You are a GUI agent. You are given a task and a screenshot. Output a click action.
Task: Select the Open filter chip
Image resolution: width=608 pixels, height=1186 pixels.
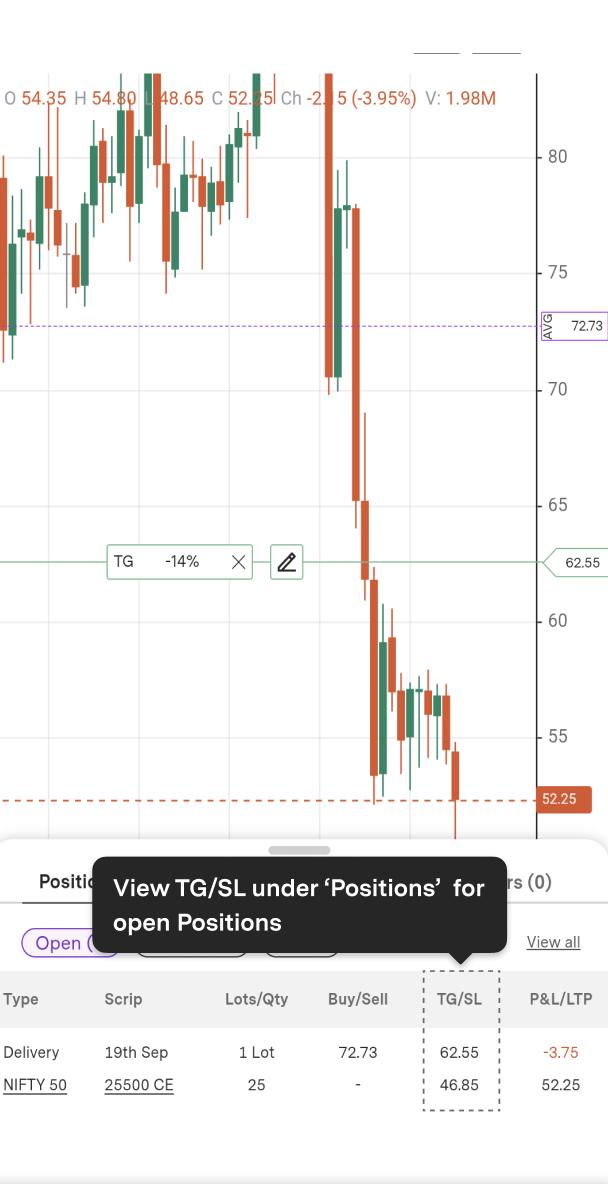click(58, 943)
